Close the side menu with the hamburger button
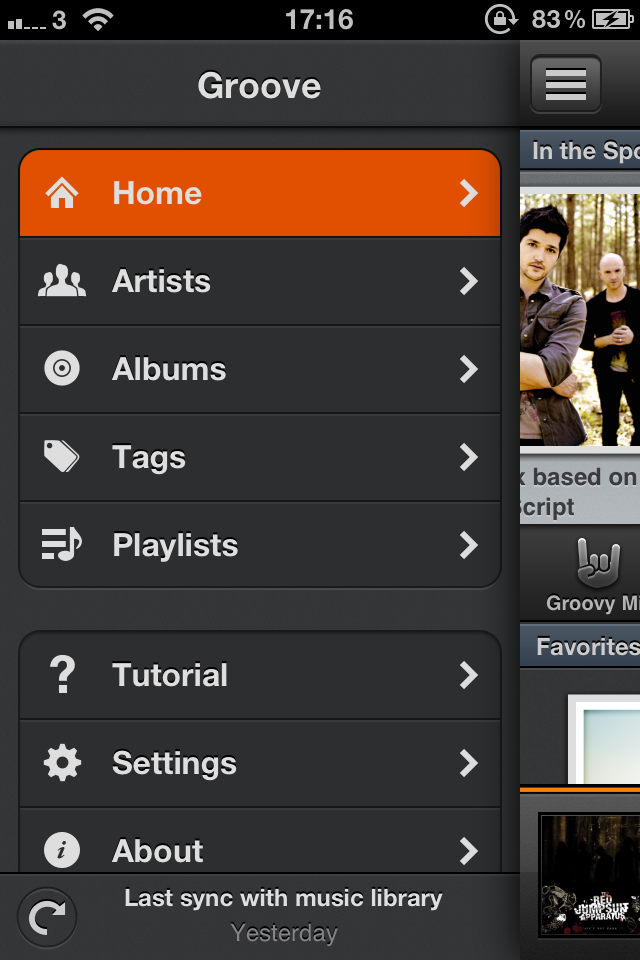Image resolution: width=640 pixels, height=960 pixels. (x=566, y=85)
